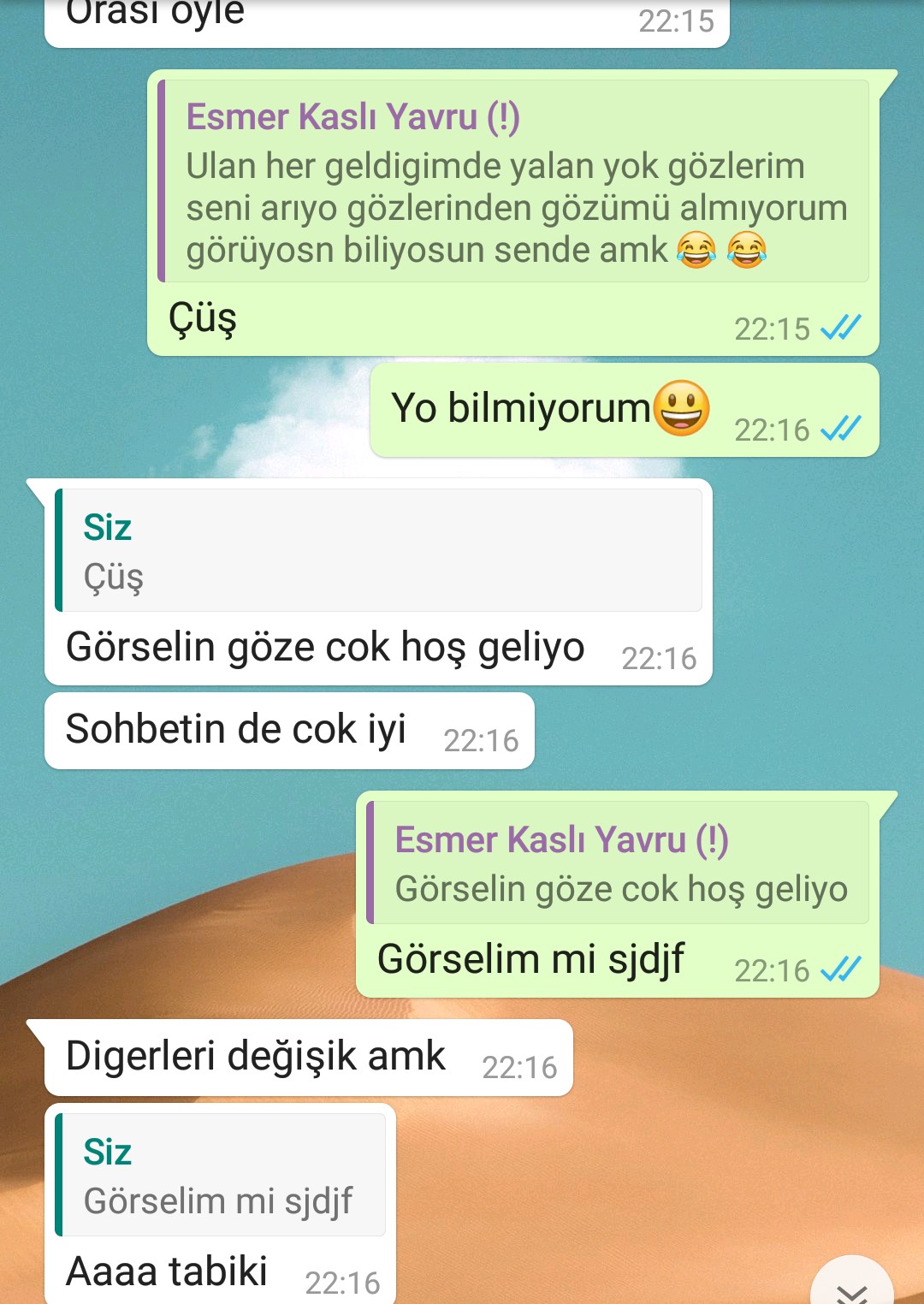Jump to latest messages with down arrow
Viewport: 924px width, 1304px height.
pyautogui.click(x=852, y=1287)
